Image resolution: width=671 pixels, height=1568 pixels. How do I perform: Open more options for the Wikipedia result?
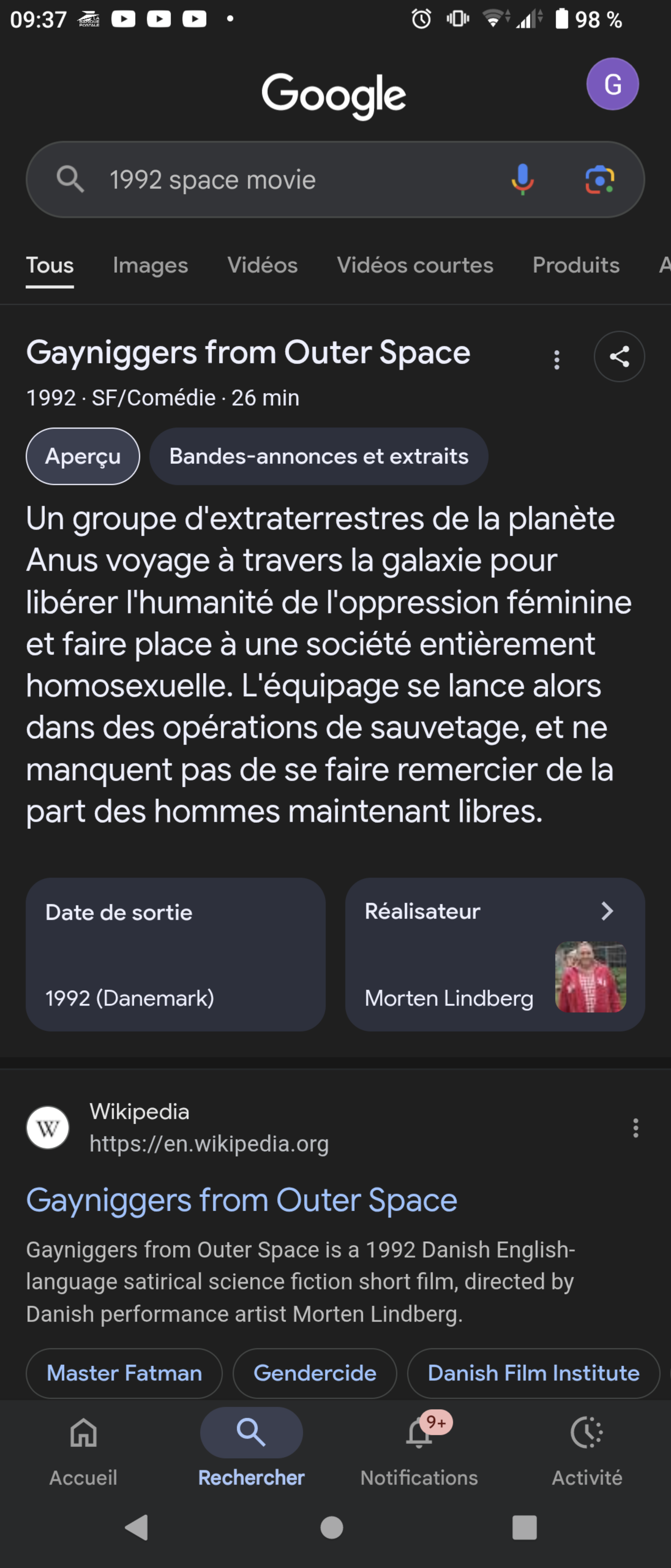[635, 1128]
